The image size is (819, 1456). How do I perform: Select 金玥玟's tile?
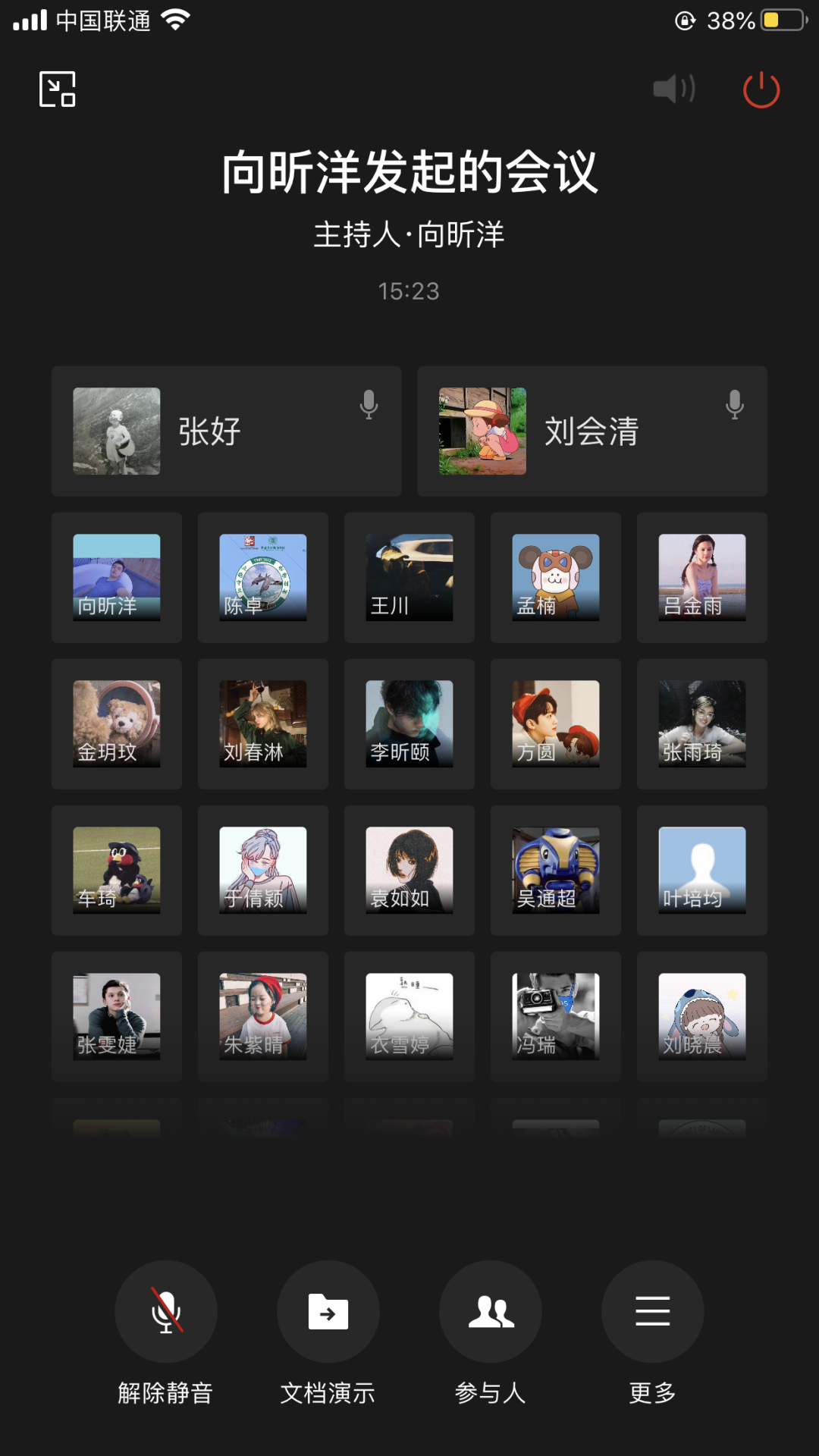tap(117, 724)
